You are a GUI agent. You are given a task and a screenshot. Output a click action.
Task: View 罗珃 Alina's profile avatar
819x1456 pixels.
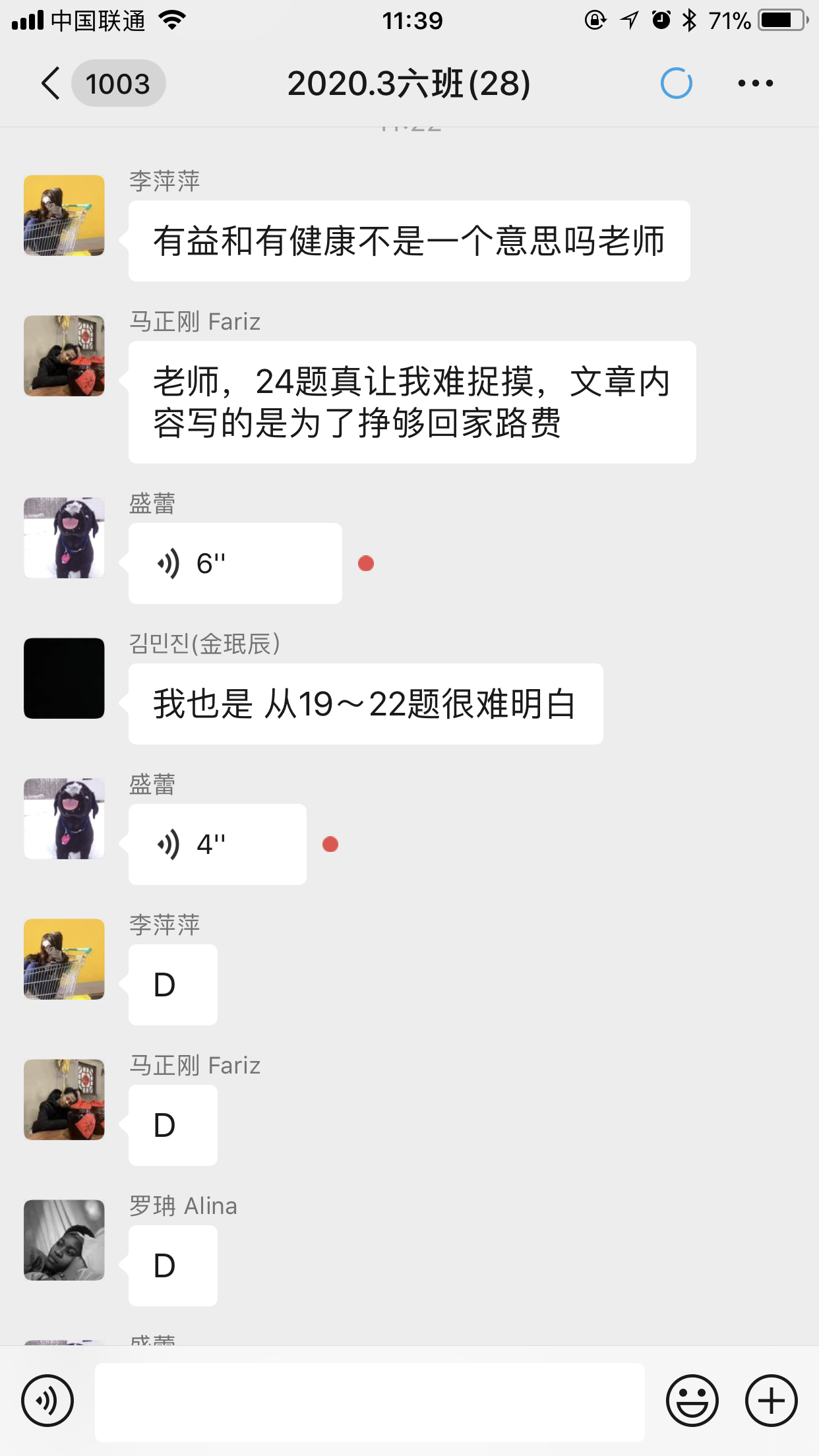tap(64, 1240)
